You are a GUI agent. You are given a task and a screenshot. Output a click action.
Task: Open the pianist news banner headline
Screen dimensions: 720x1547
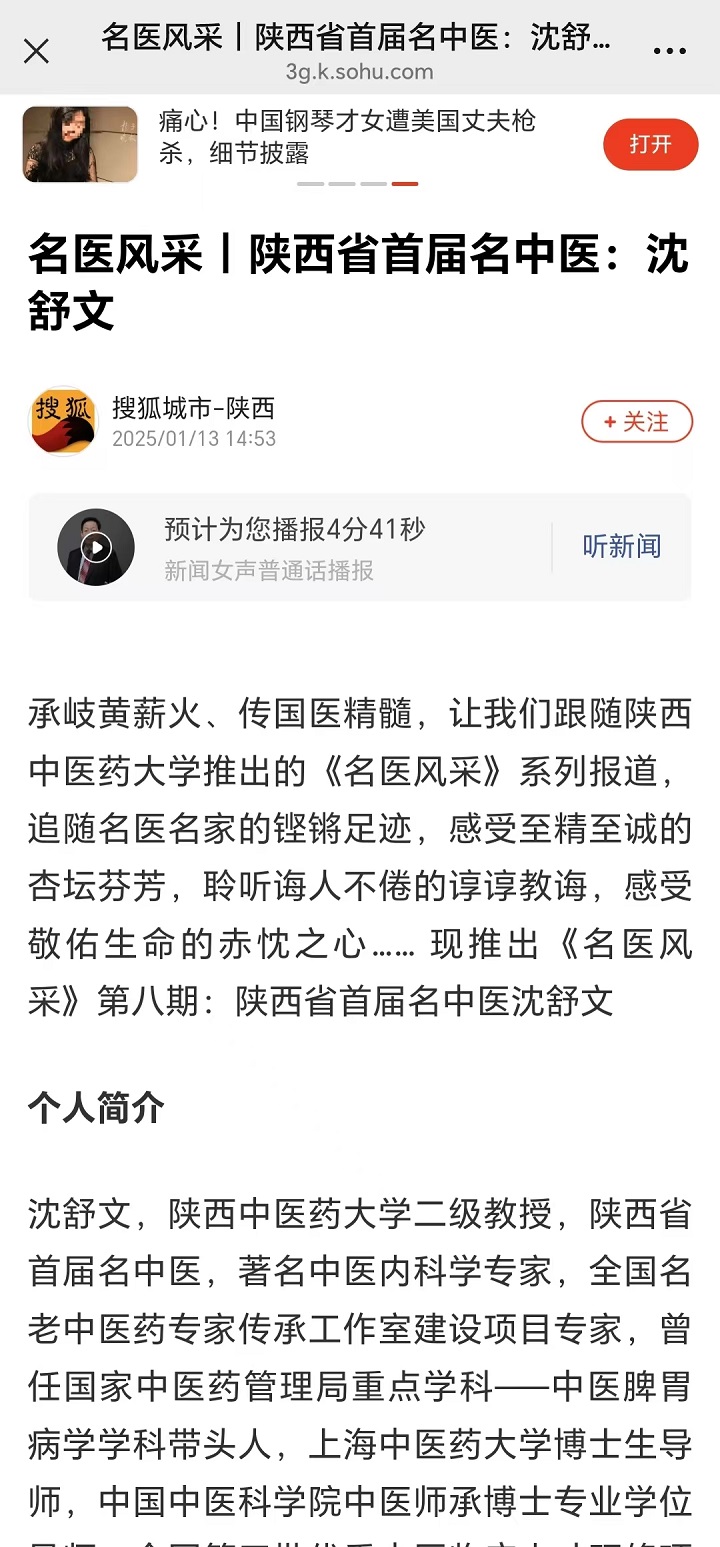point(347,137)
